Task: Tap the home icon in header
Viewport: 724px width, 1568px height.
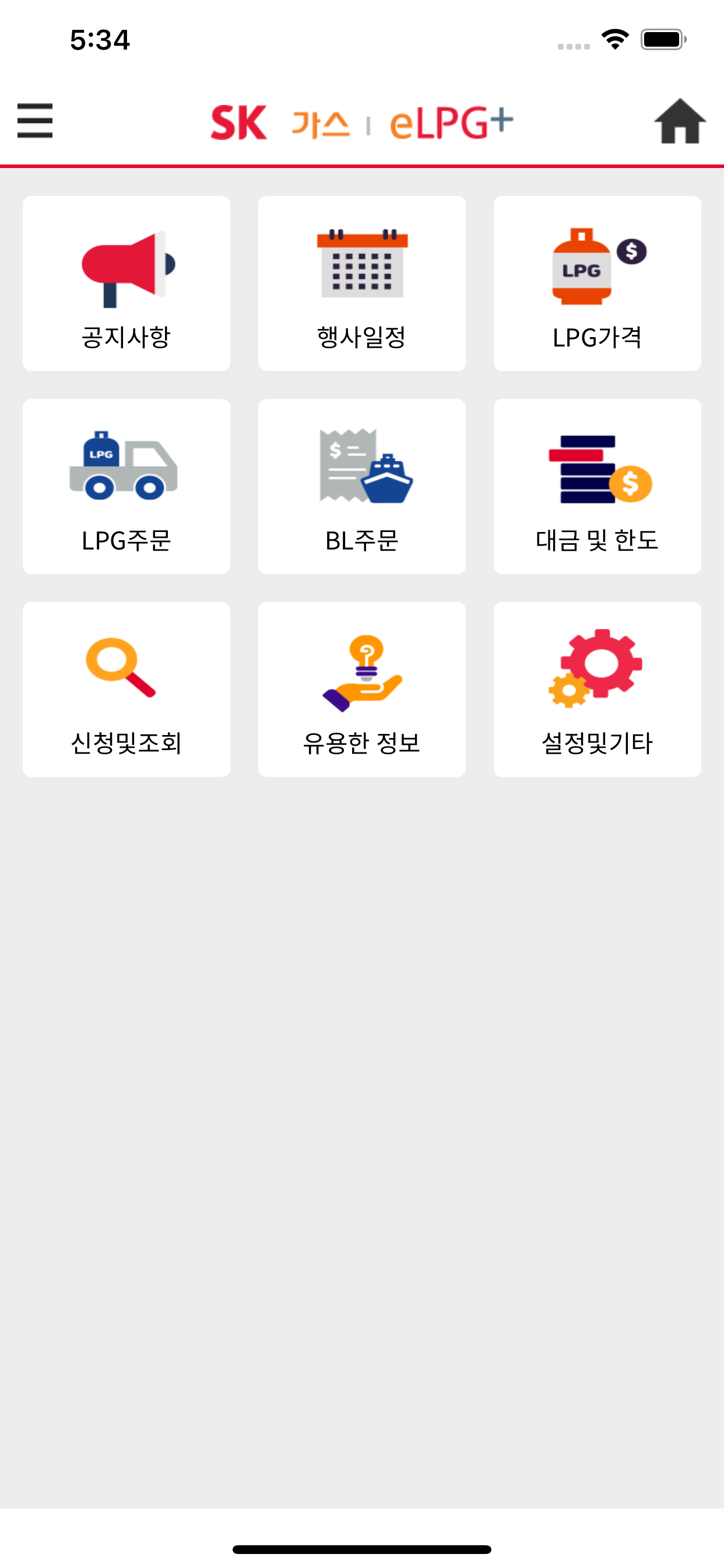Action: pyautogui.click(x=680, y=121)
